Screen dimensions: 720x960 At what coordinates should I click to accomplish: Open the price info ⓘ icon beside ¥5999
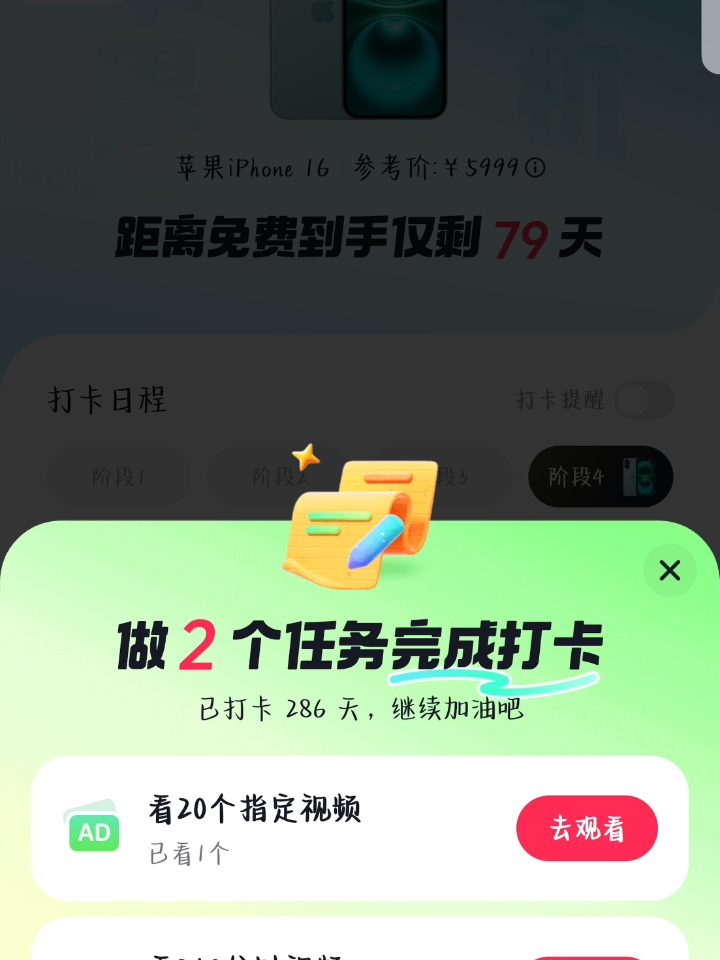534,167
